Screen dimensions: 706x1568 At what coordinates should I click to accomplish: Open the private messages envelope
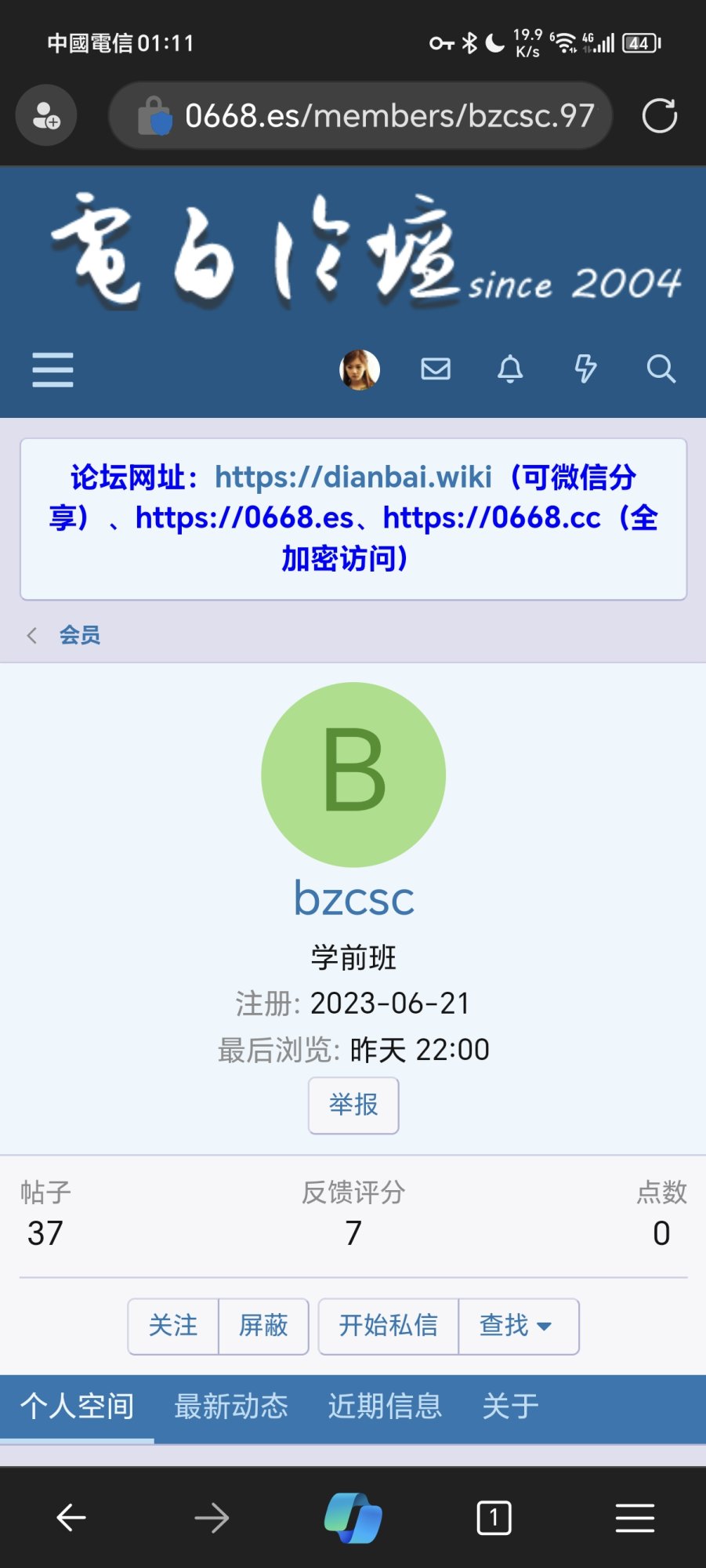tap(436, 368)
